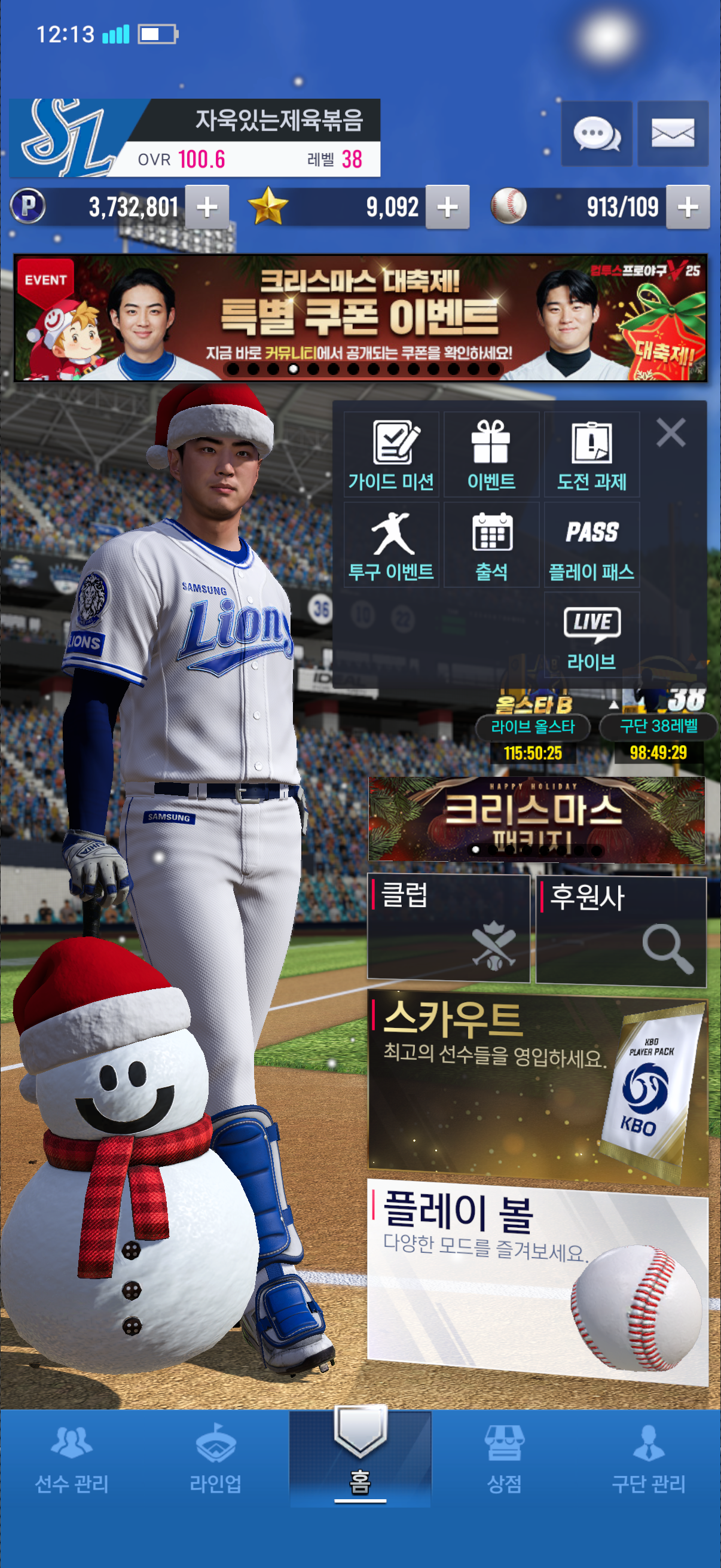Open the chat speech bubble icon
The image size is (721, 1568).
595,133
